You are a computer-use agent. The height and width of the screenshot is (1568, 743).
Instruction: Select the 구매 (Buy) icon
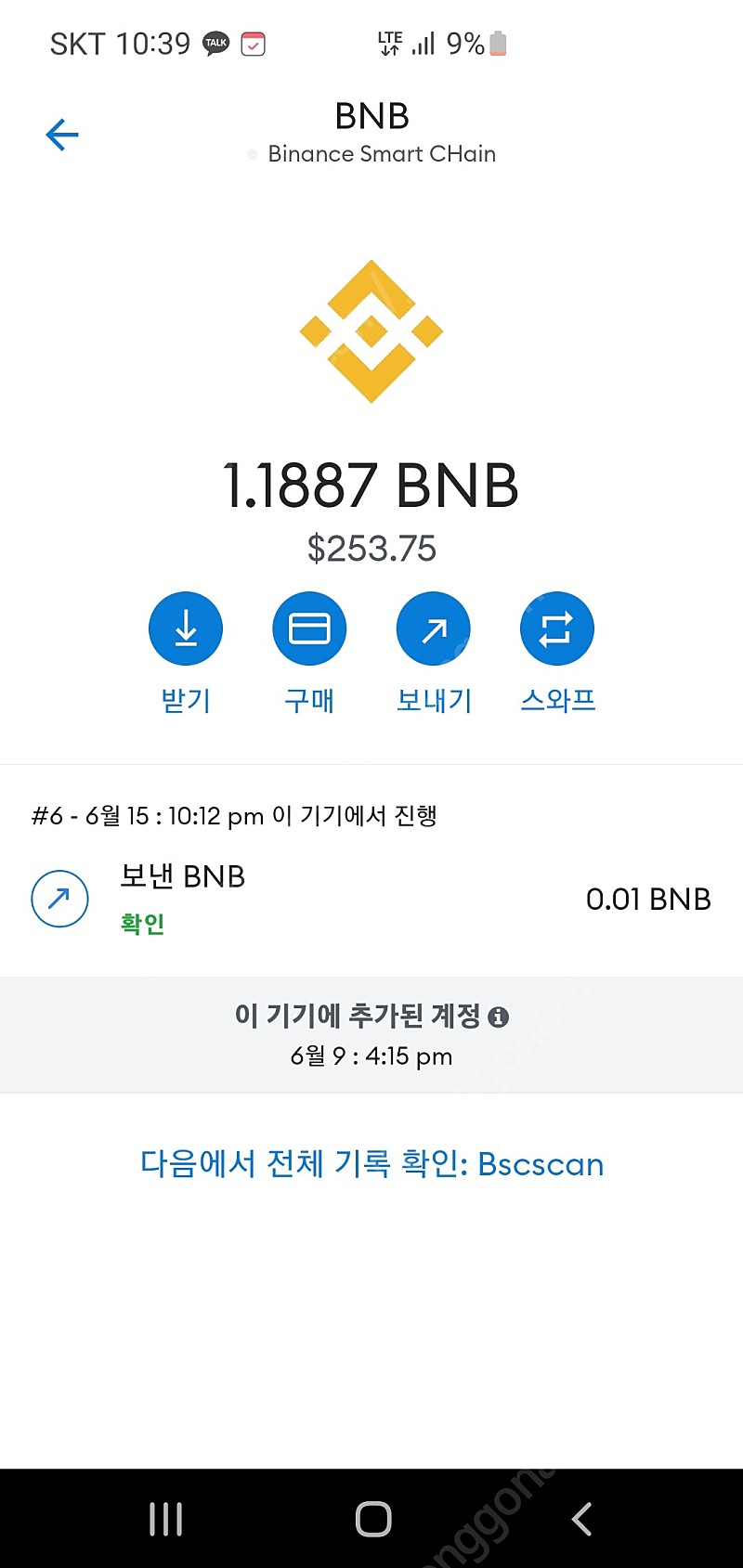(x=309, y=628)
